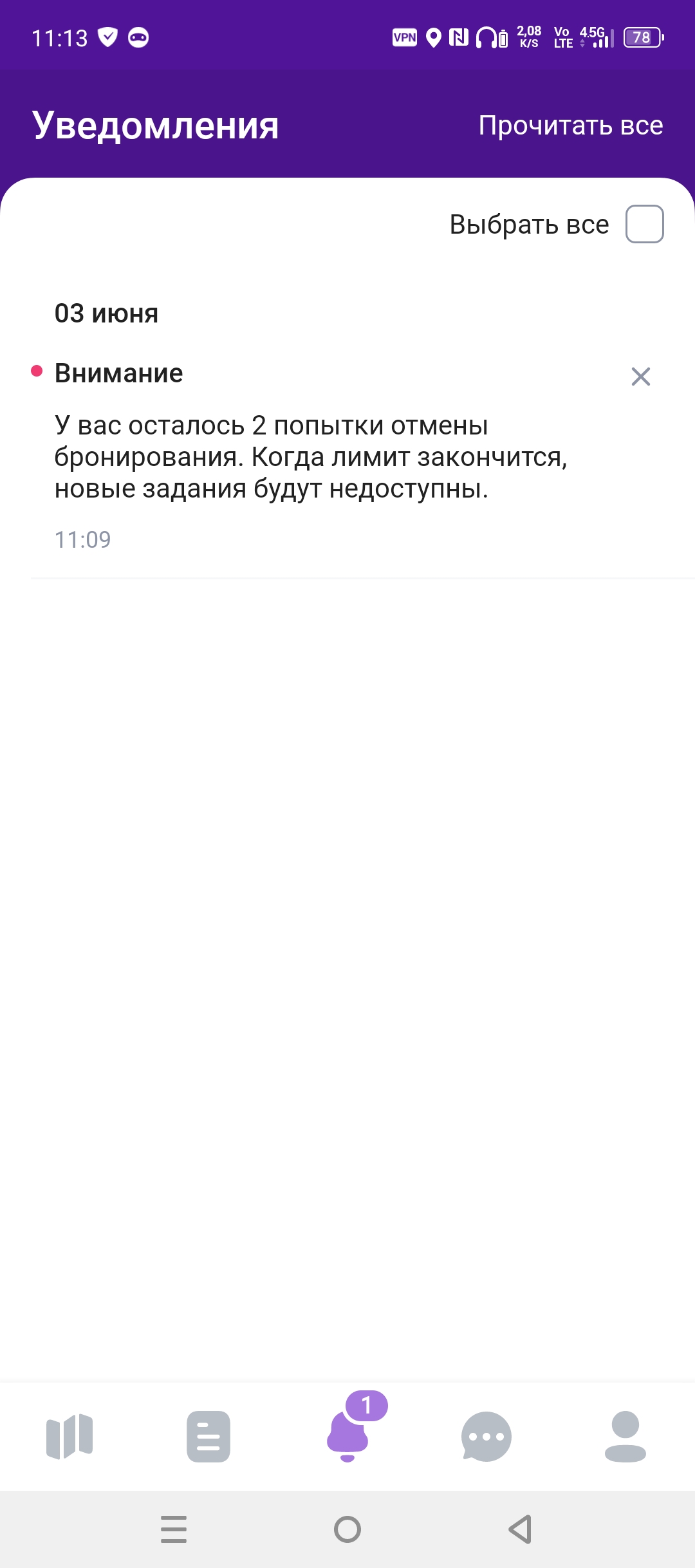Open the tasks list tab
Screen dimensions: 695x1568
(x=208, y=1436)
